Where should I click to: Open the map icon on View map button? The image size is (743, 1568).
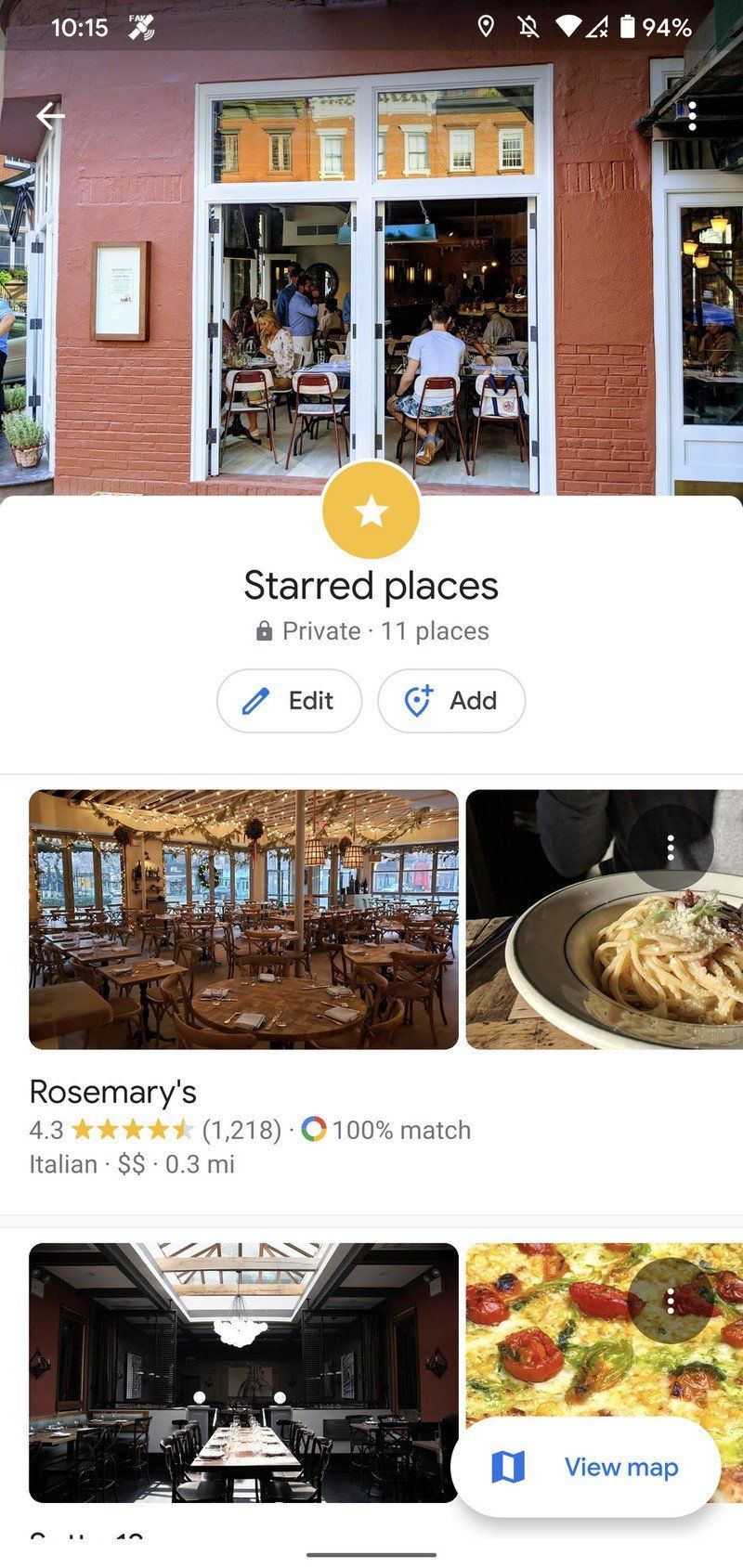click(x=507, y=1467)
